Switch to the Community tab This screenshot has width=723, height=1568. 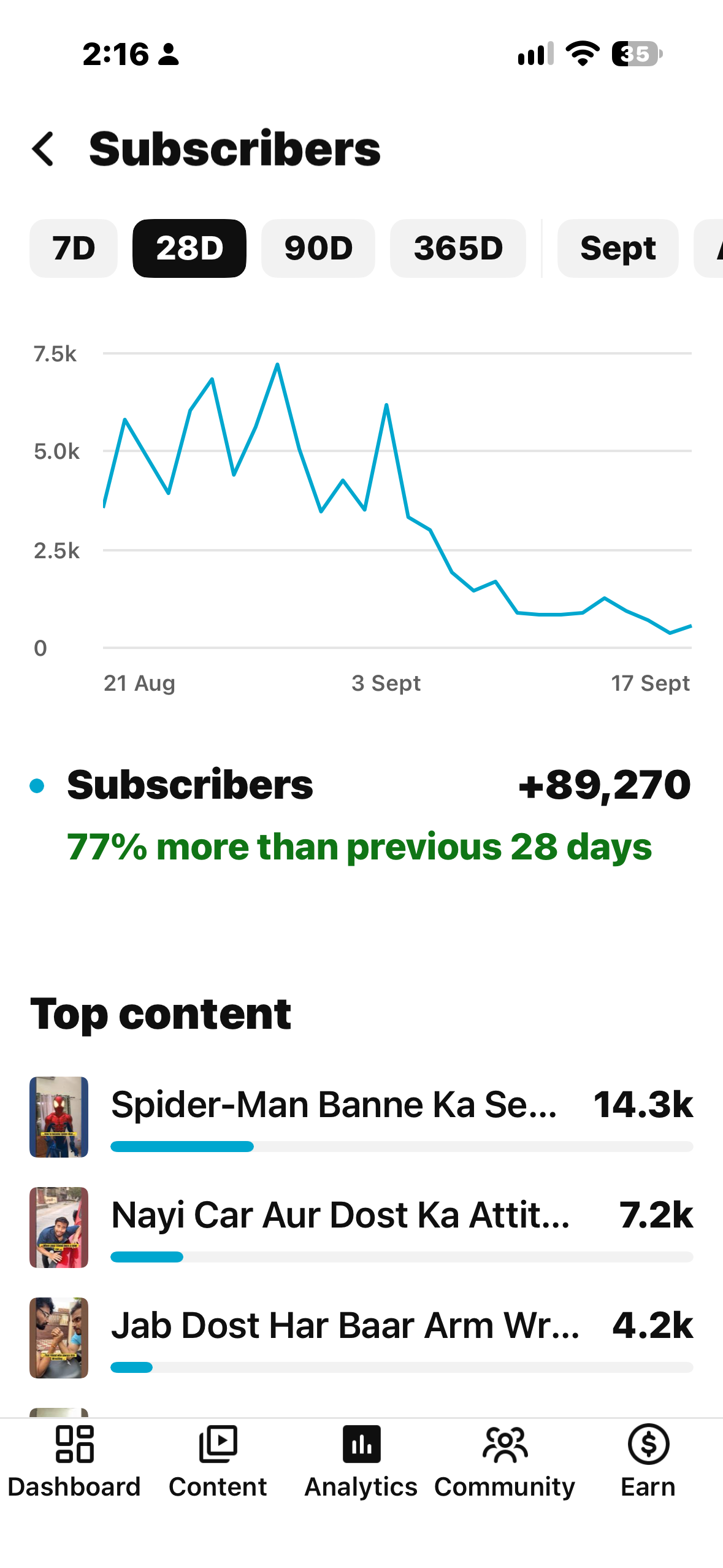pyautogui.click(x=505, y=1462)
